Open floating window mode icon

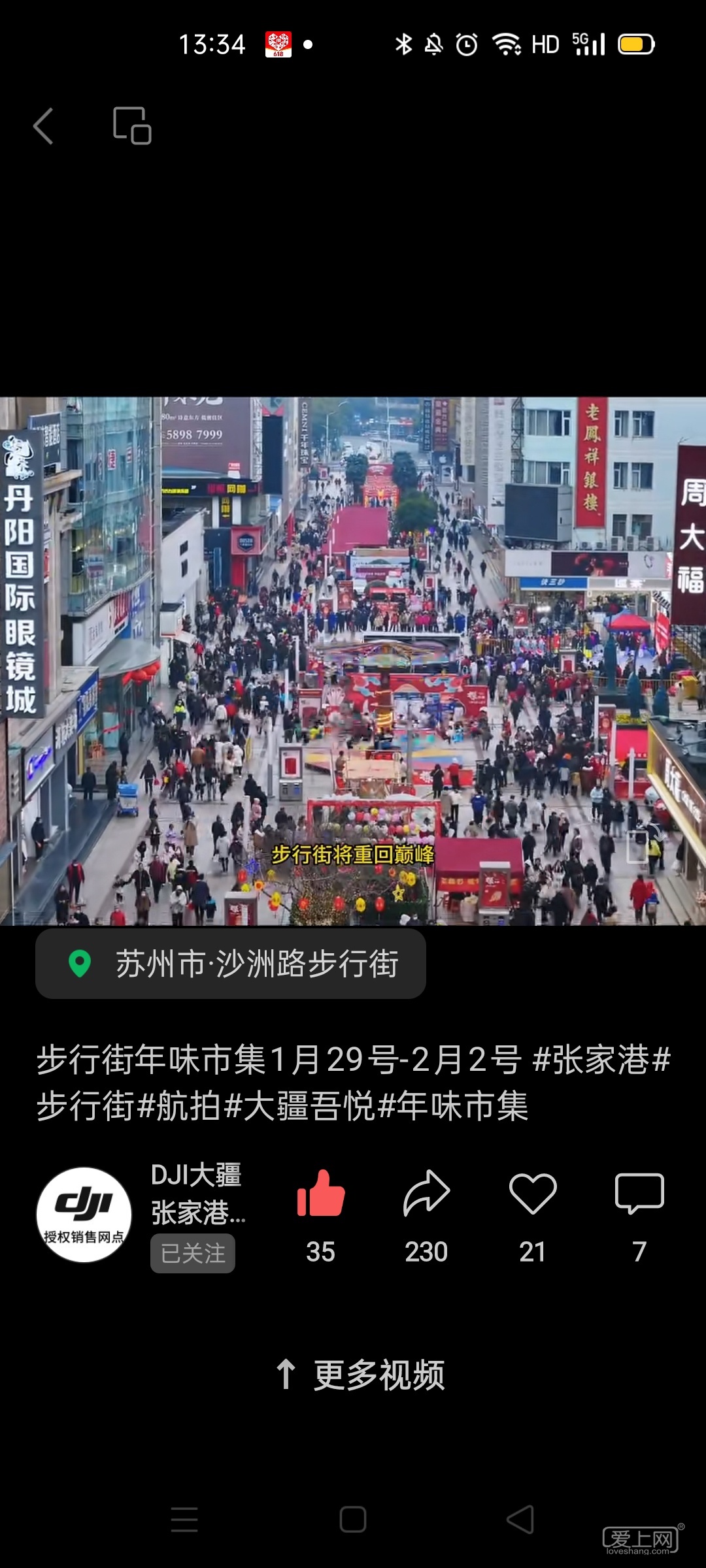(x=131, y=125)
